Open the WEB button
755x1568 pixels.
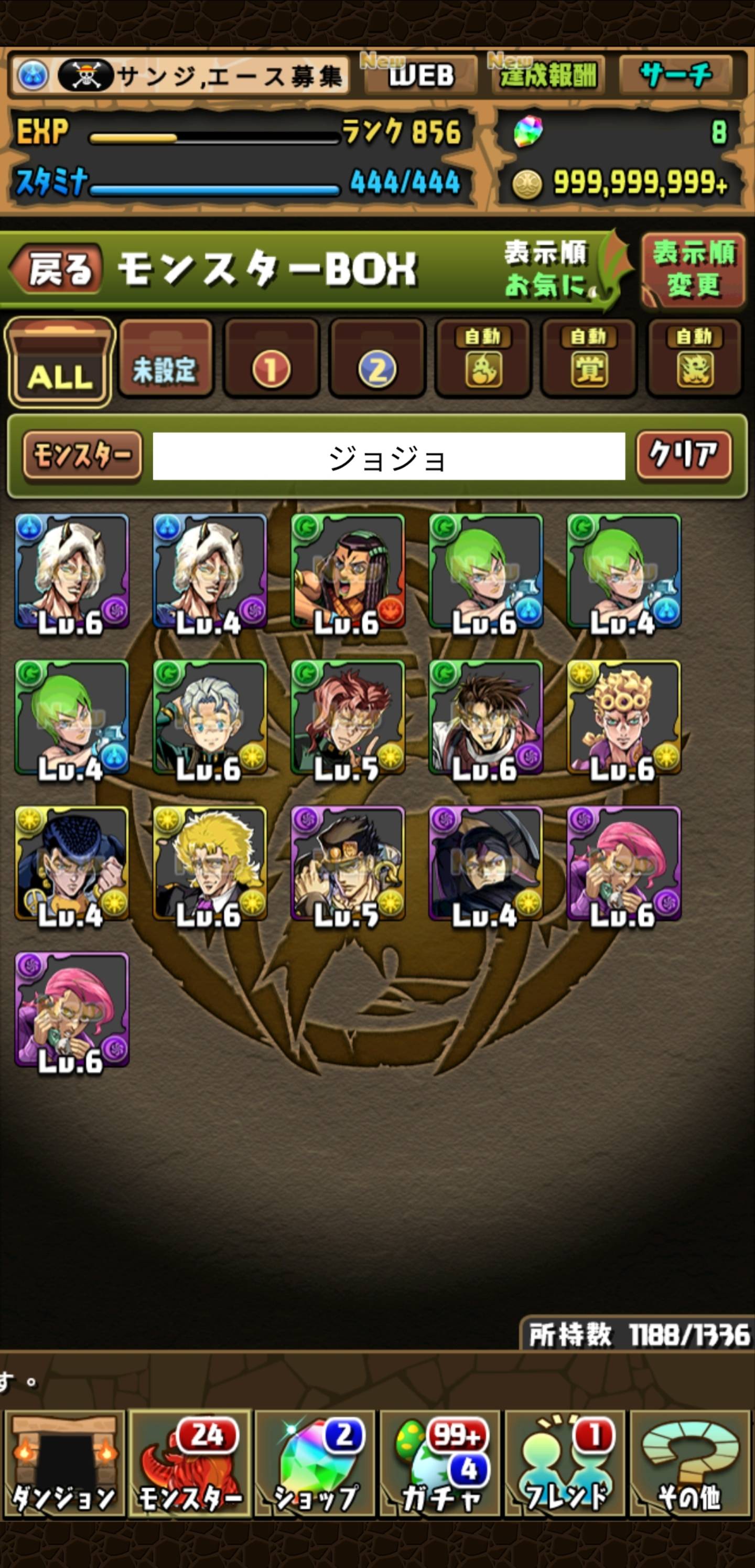pyautogui.click(x=420, y=75)
